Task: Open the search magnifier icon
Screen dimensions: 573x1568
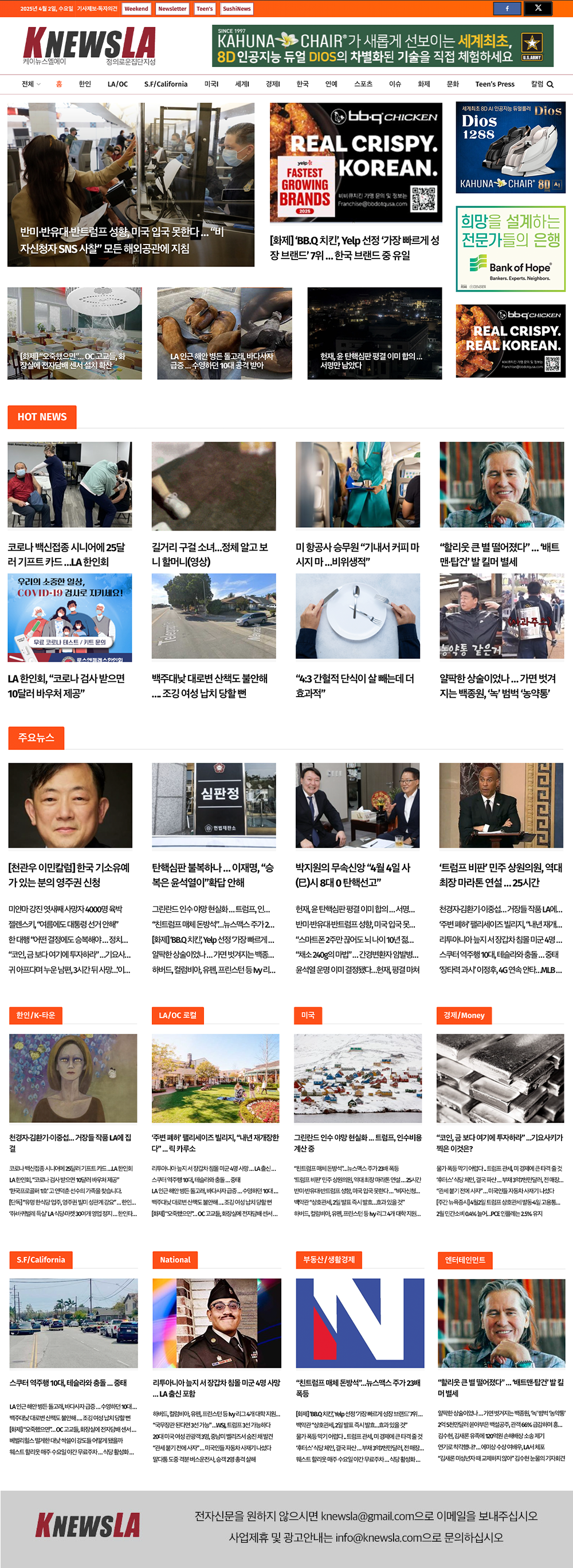Action: [550, 85]
